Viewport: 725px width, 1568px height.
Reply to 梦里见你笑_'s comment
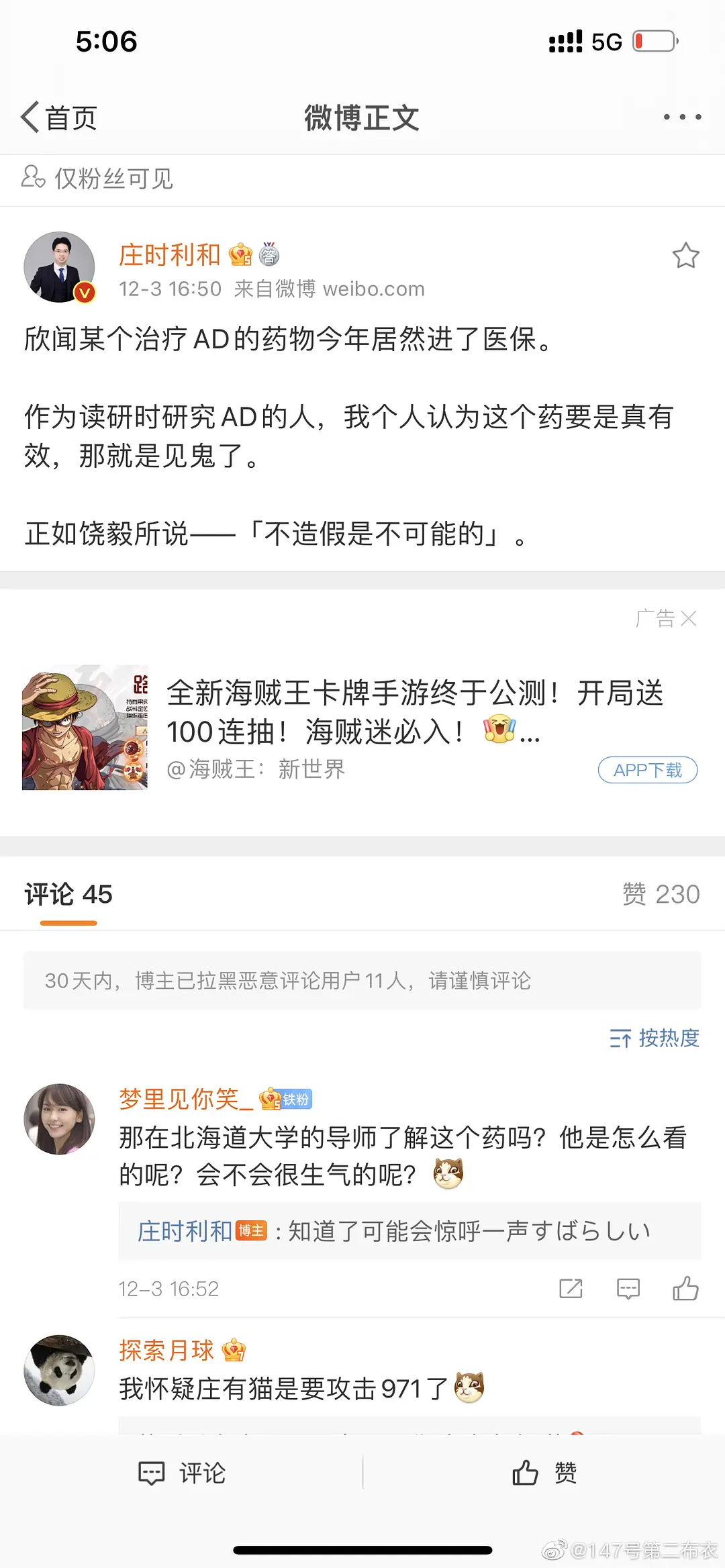pos(628,1289)
